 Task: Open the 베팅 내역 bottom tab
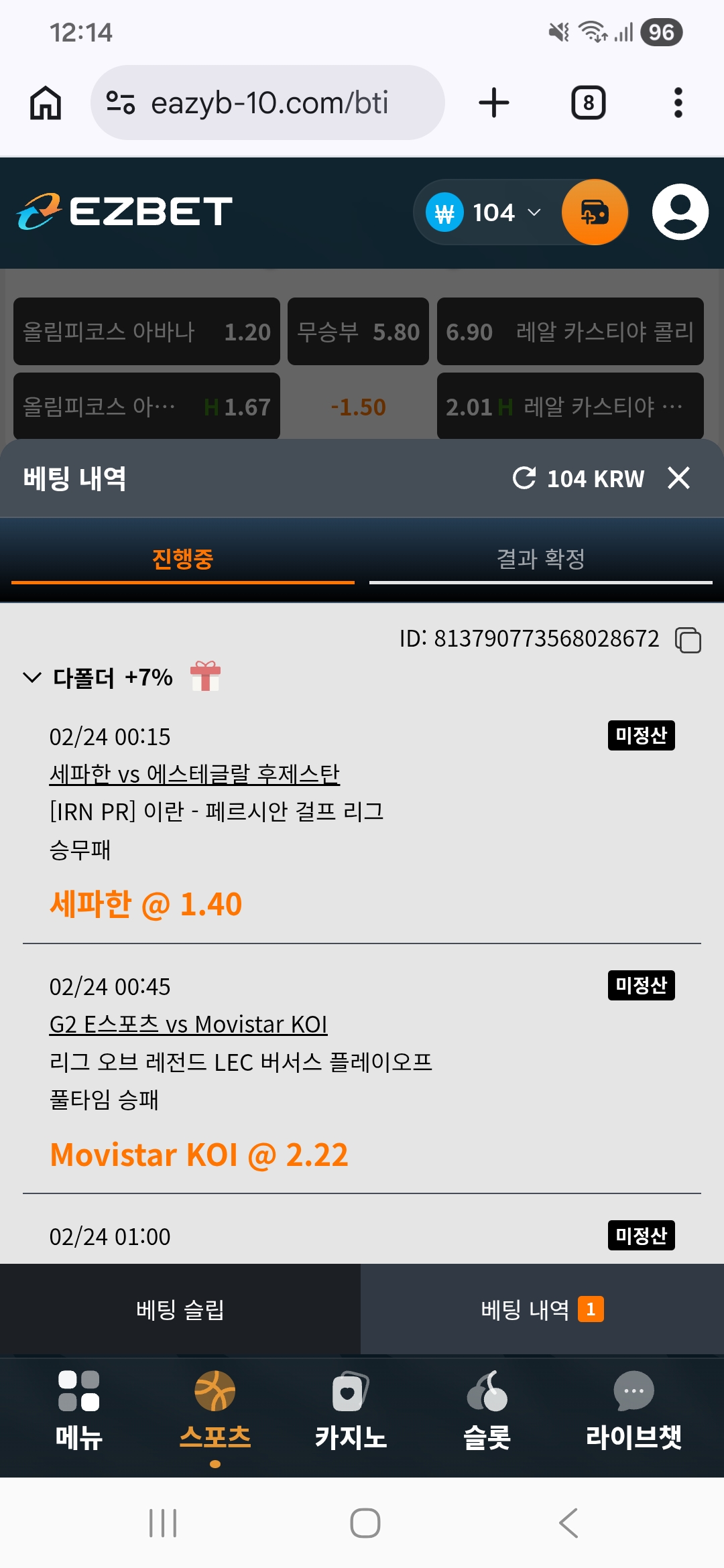point(542,1309)
